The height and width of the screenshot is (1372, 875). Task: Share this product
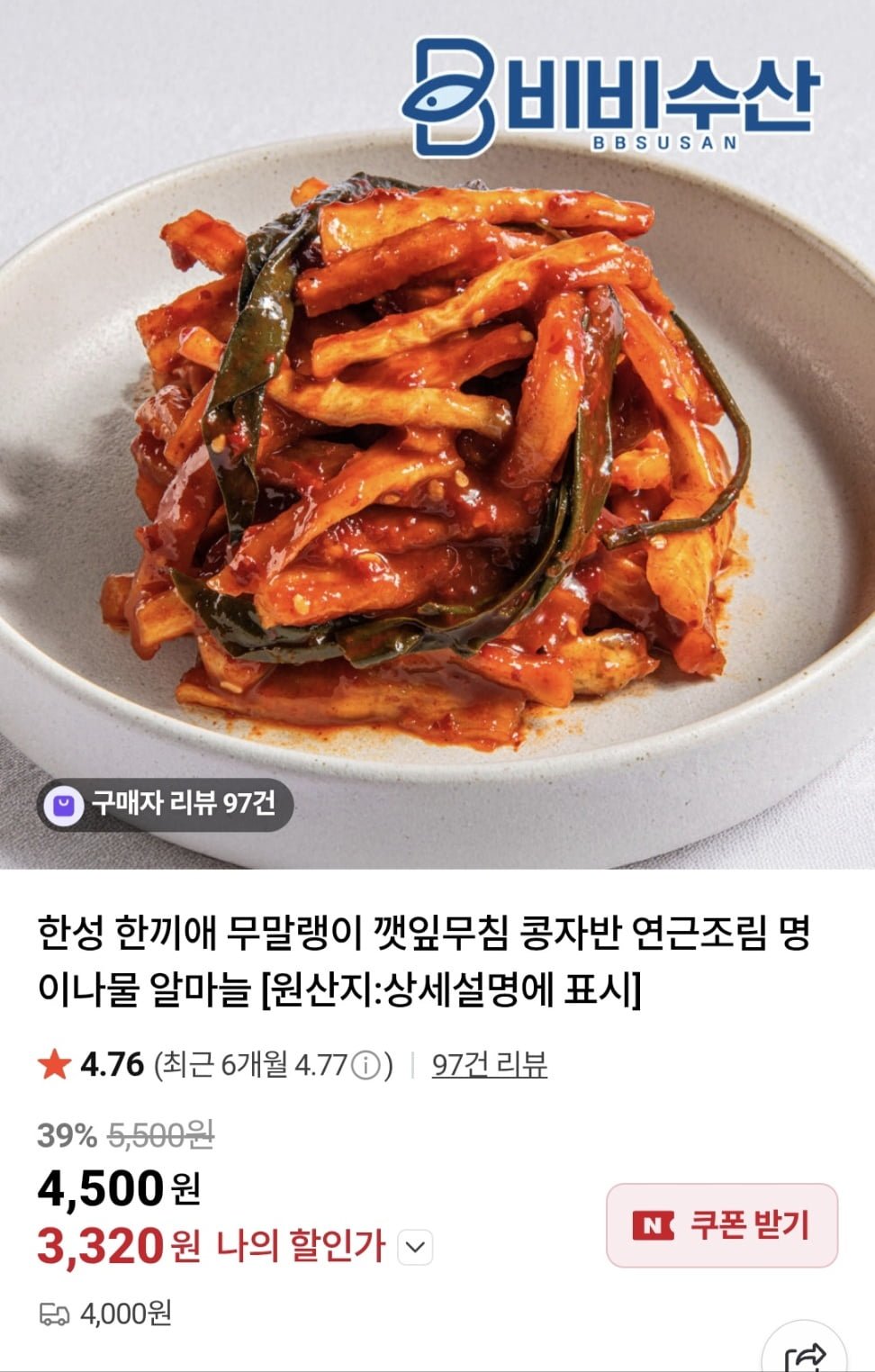coord(806,1355)
